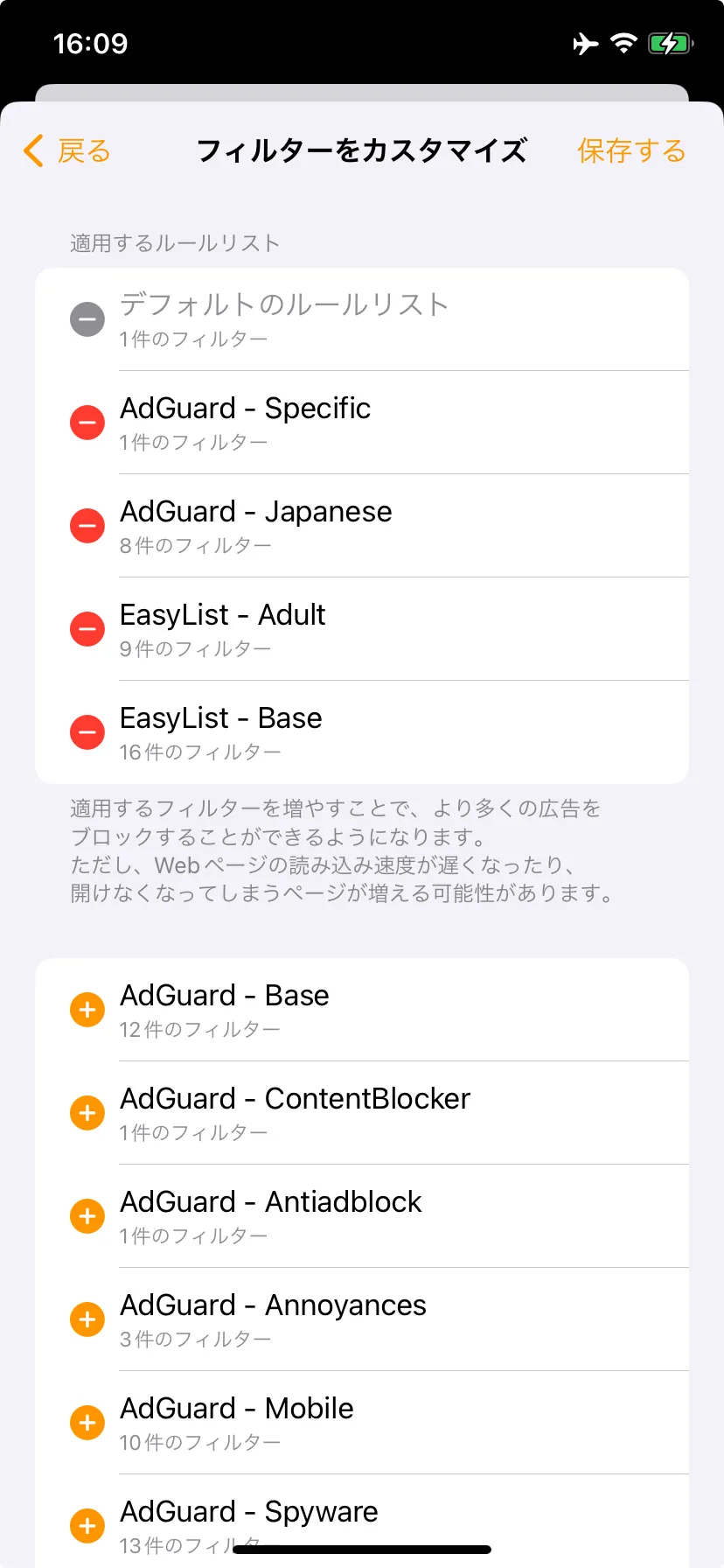Add the AdGuard - Antiadblock list
This screenshot has height=1568, width=724.
click(87, 1216)
